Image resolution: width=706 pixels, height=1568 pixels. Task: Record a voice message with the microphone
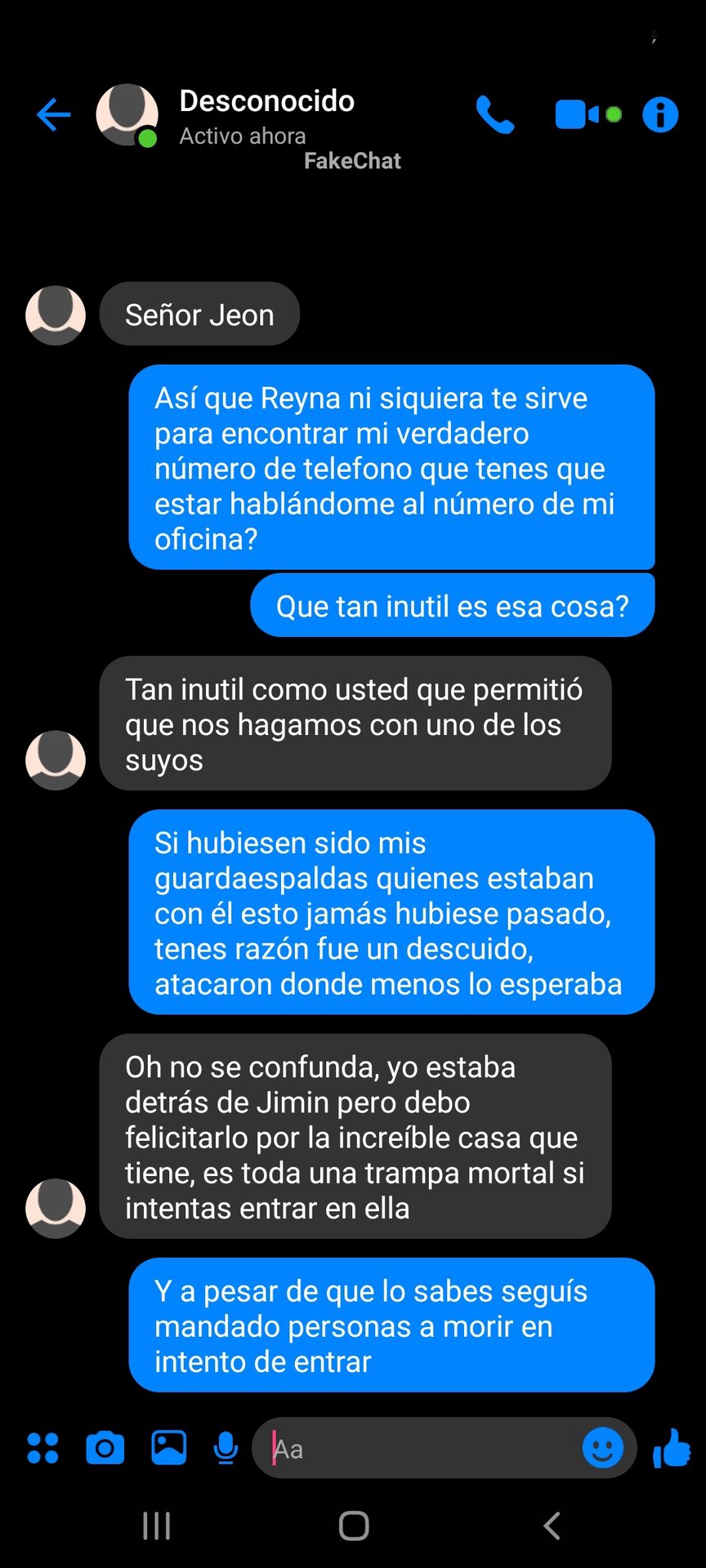point(226,1448)
